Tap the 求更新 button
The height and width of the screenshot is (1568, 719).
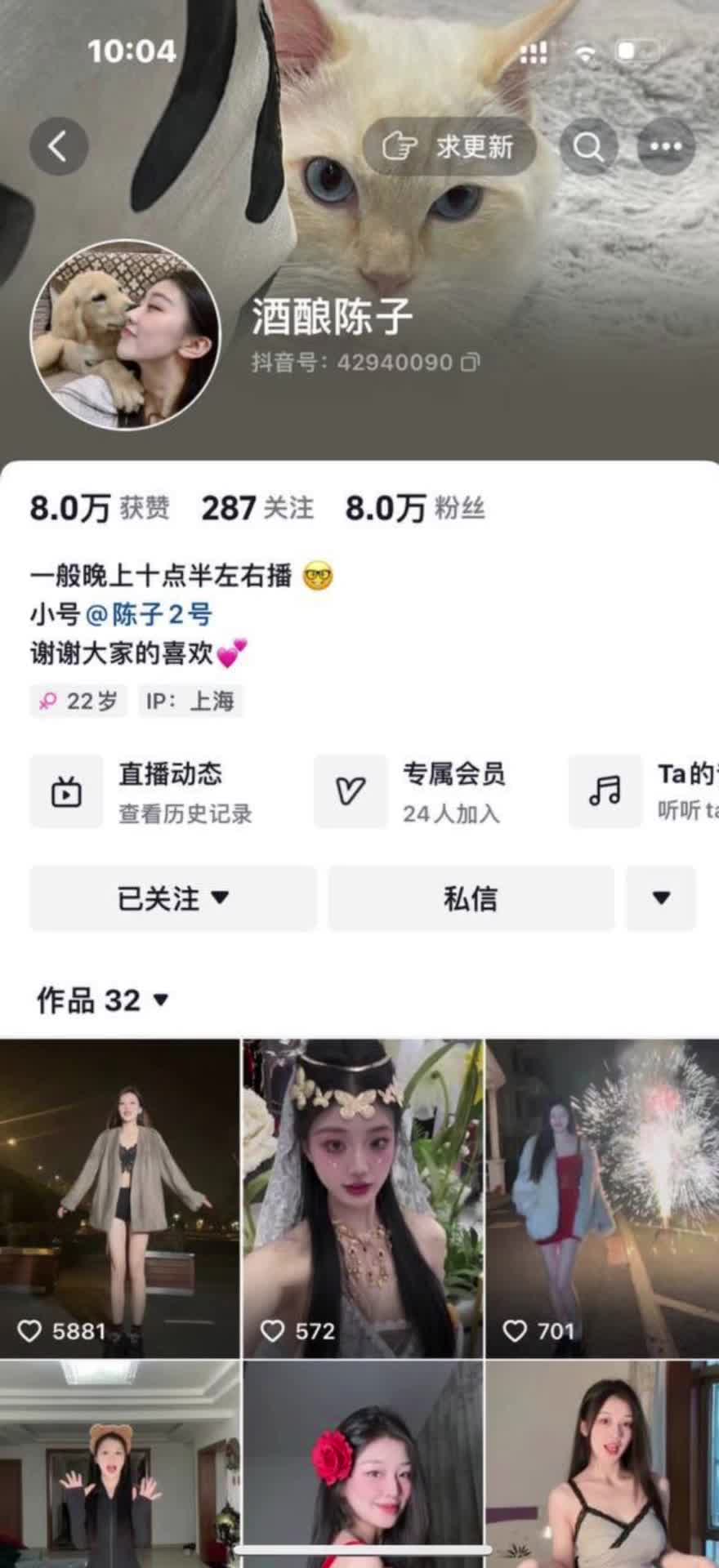pos(449,147)
